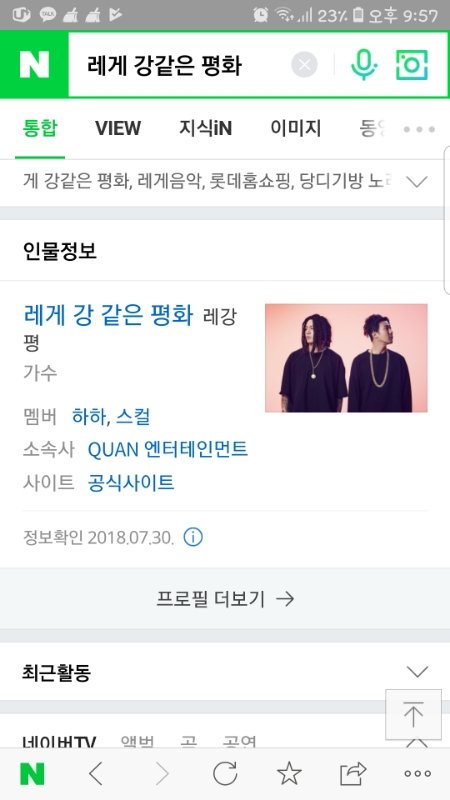450x800 pixels.
Task: Start voice search with the microphone
Action: pyautogui.click(x=364, y=65)
